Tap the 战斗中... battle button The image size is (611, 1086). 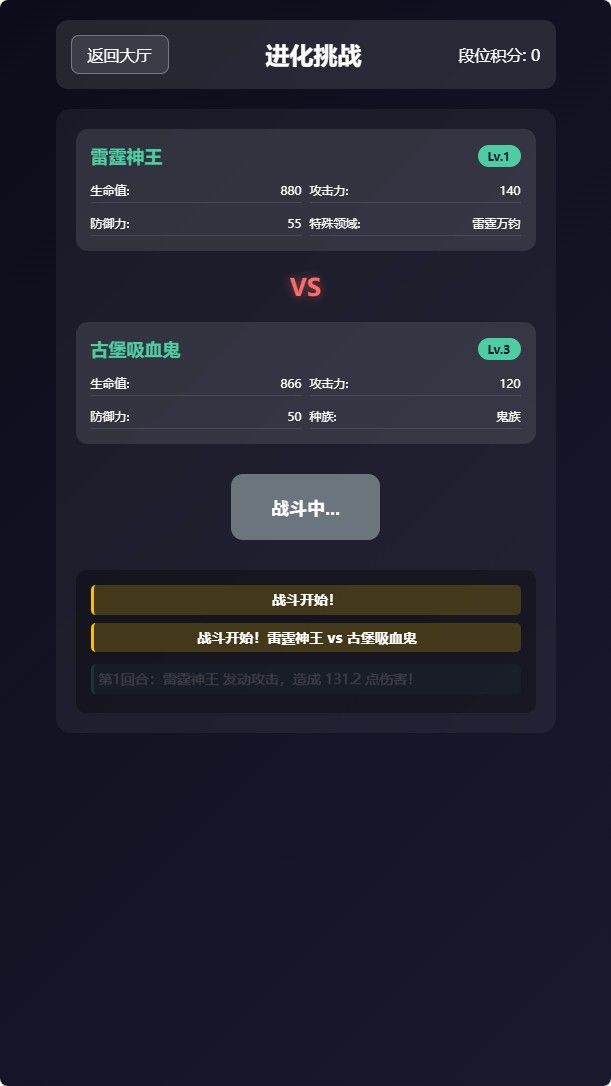click(x=305, y=507)
